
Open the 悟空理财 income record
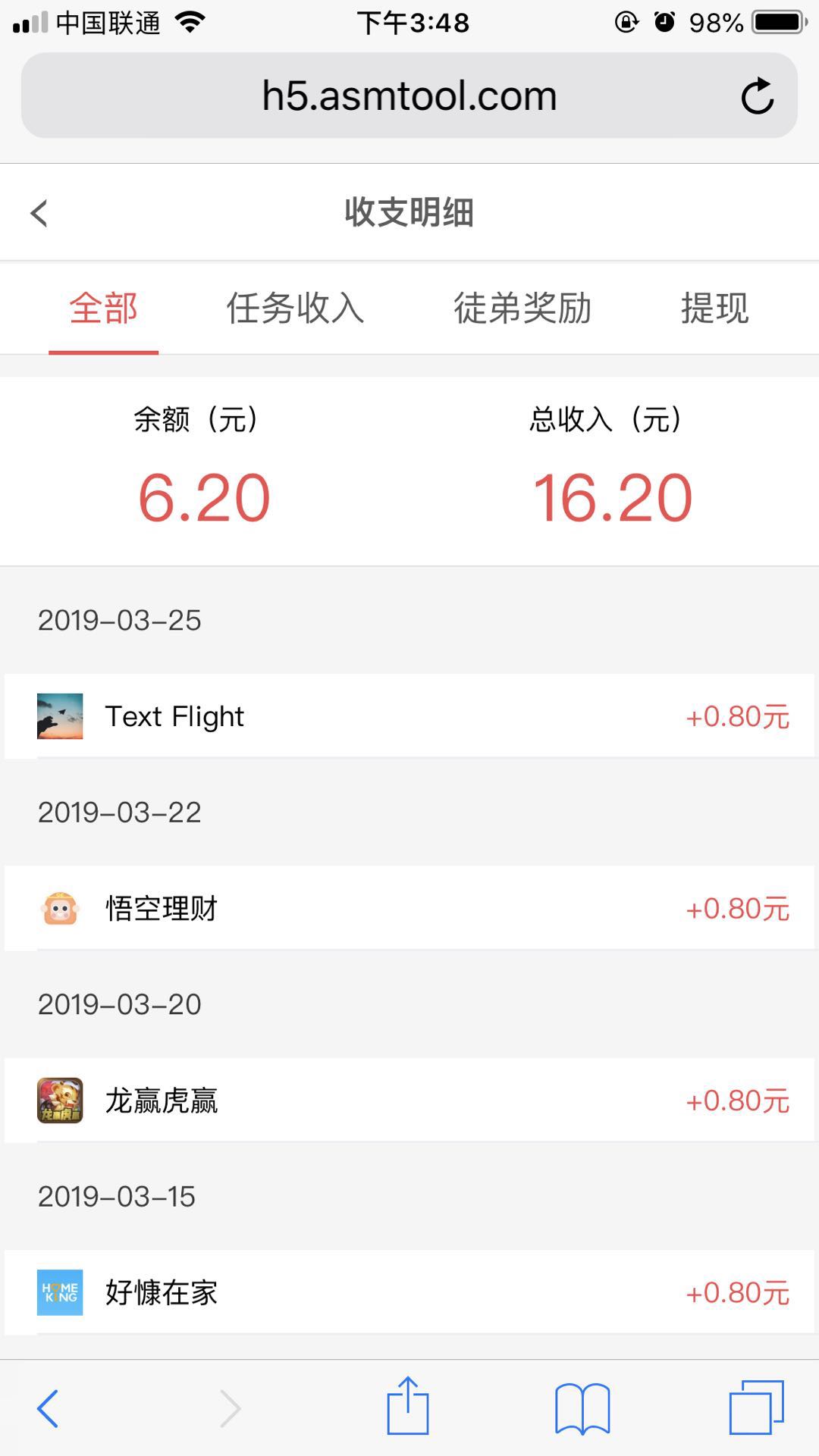pyautogui.click(x=409, y=908)
